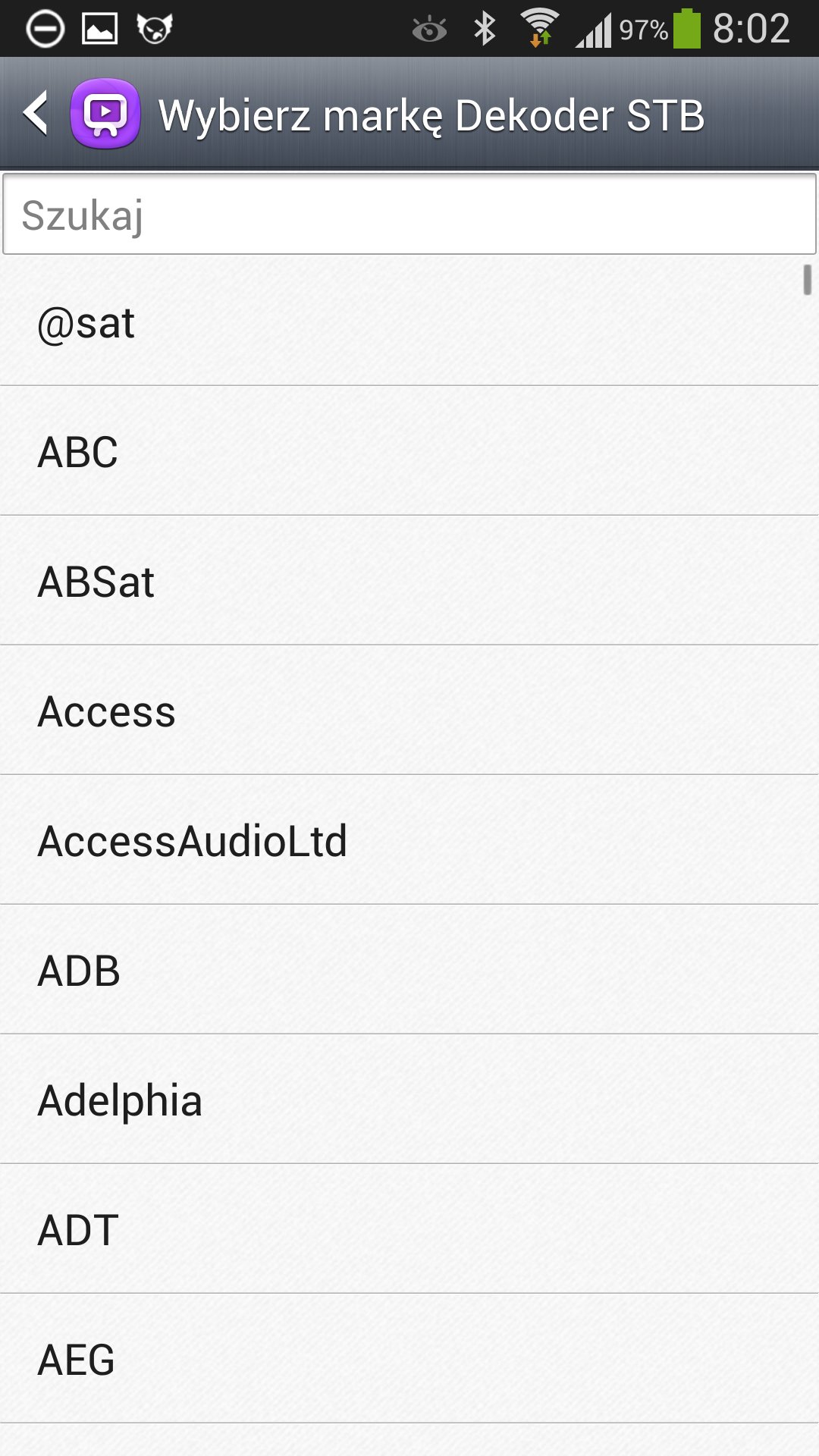This screenshot has height=1456, width=819.
Task: Choose ADB decoder brand
Action: 409,971
